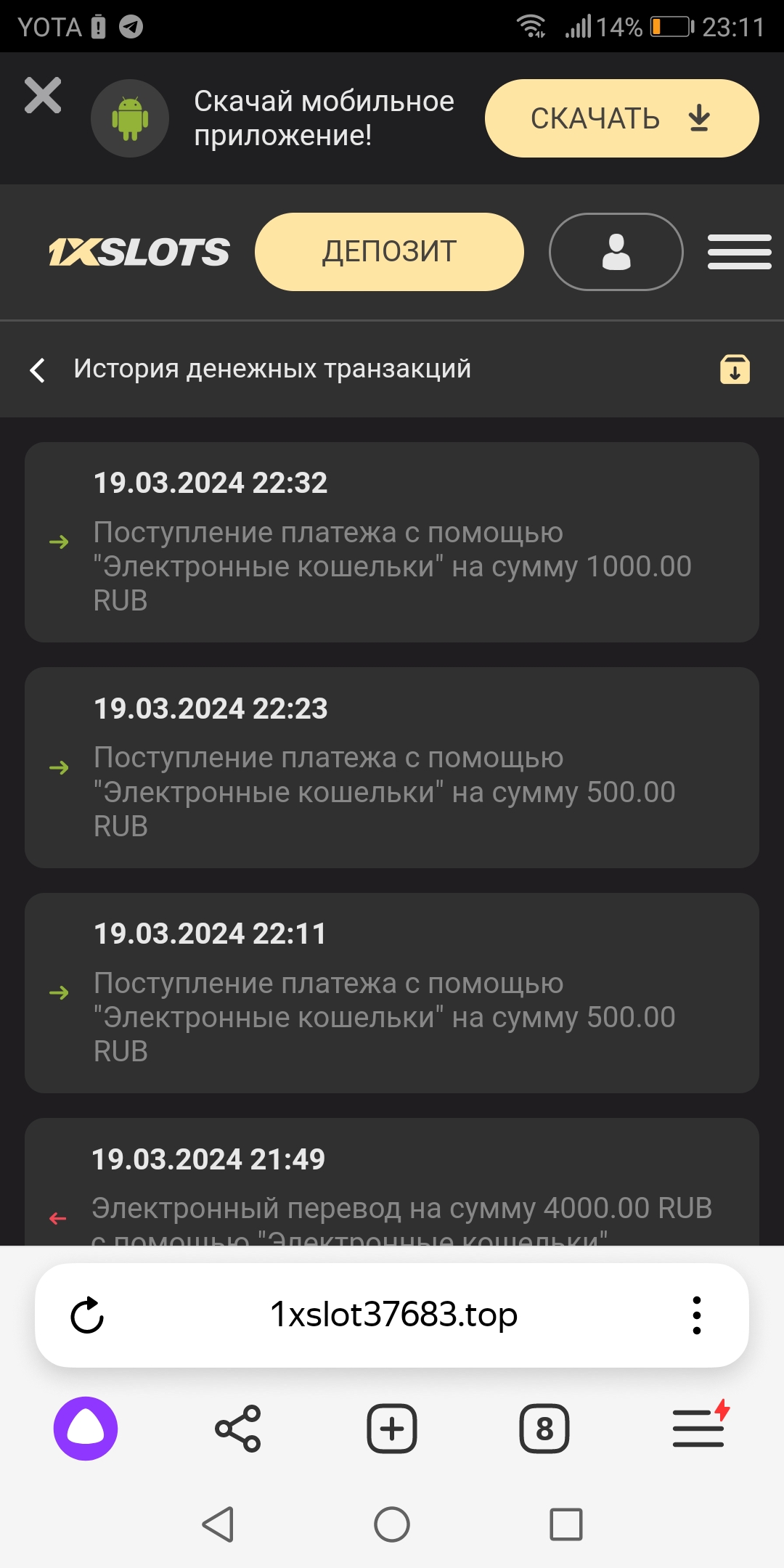Viewport: 784px width, 1568px height.
Task: Go to the system home screen
Action: 392,1524
